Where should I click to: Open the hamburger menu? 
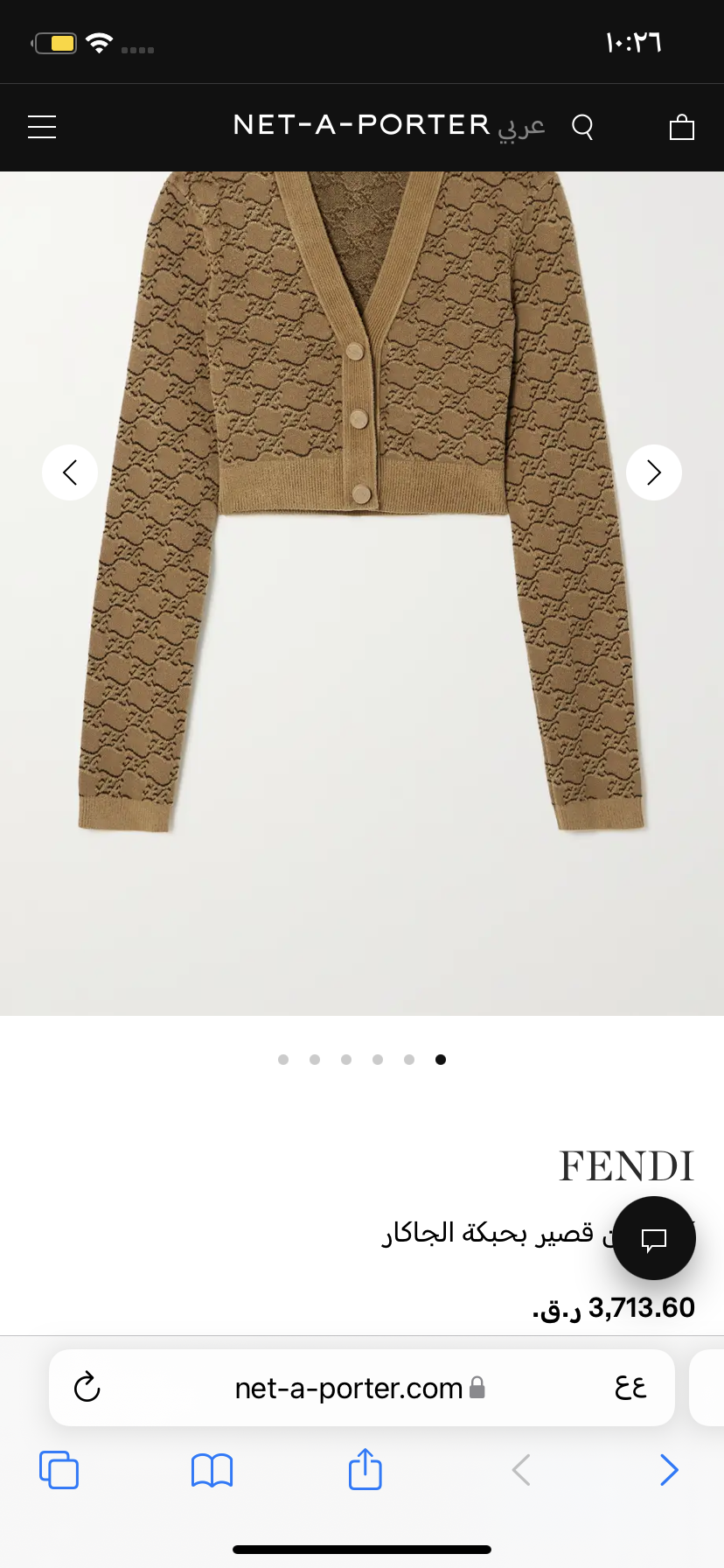tap(42, 128)
